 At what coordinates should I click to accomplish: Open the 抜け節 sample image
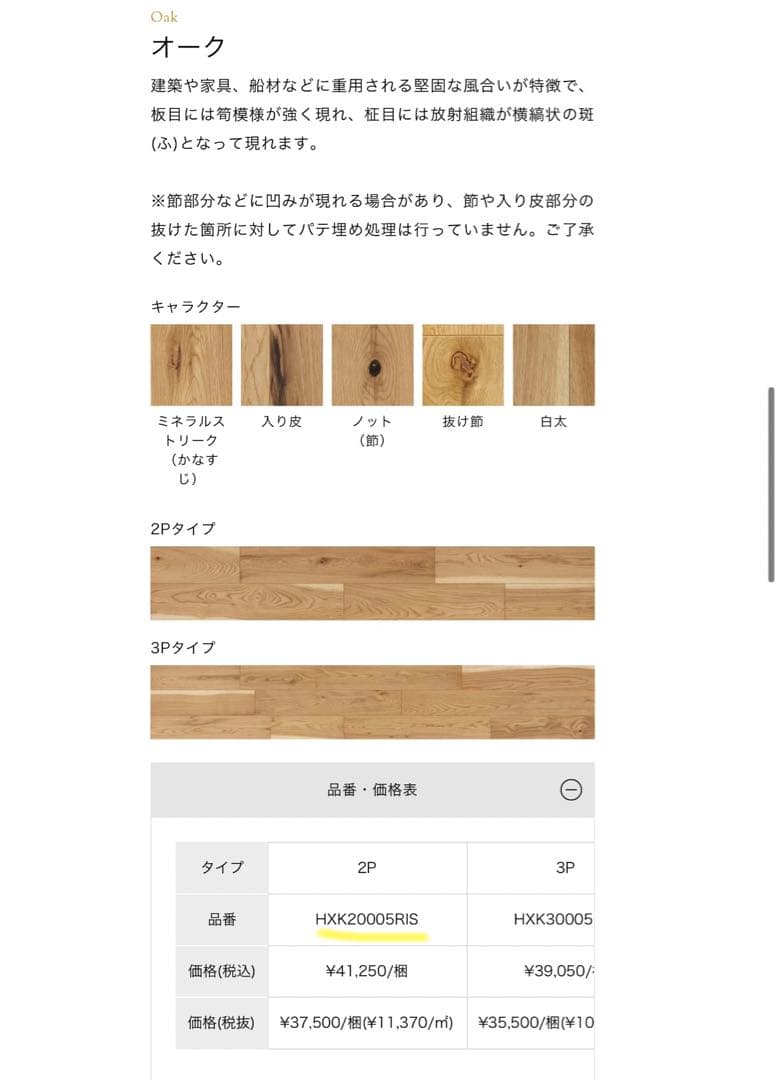click(463, 364)
